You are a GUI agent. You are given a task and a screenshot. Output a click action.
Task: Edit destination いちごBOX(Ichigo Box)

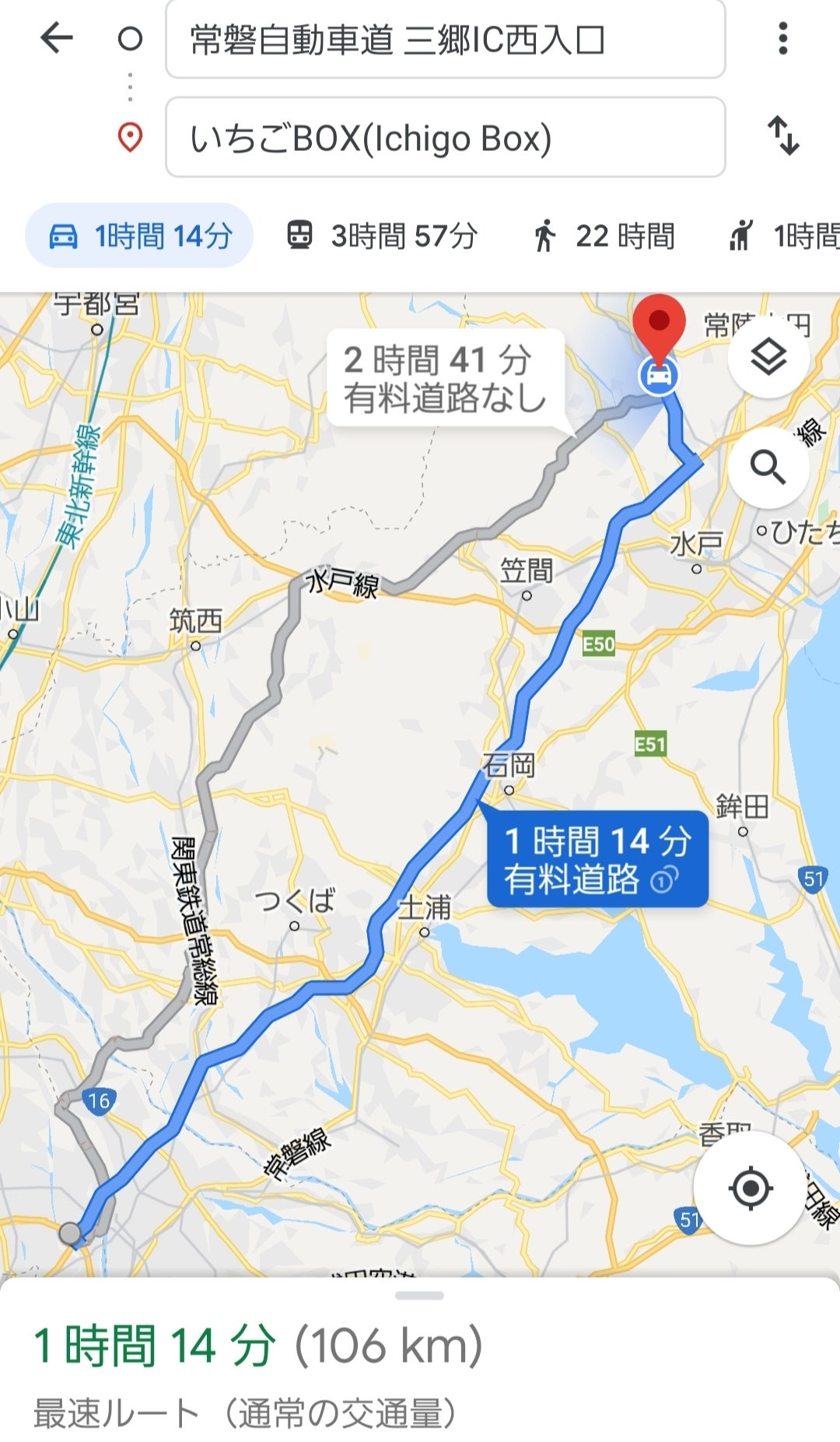[445, 138]
